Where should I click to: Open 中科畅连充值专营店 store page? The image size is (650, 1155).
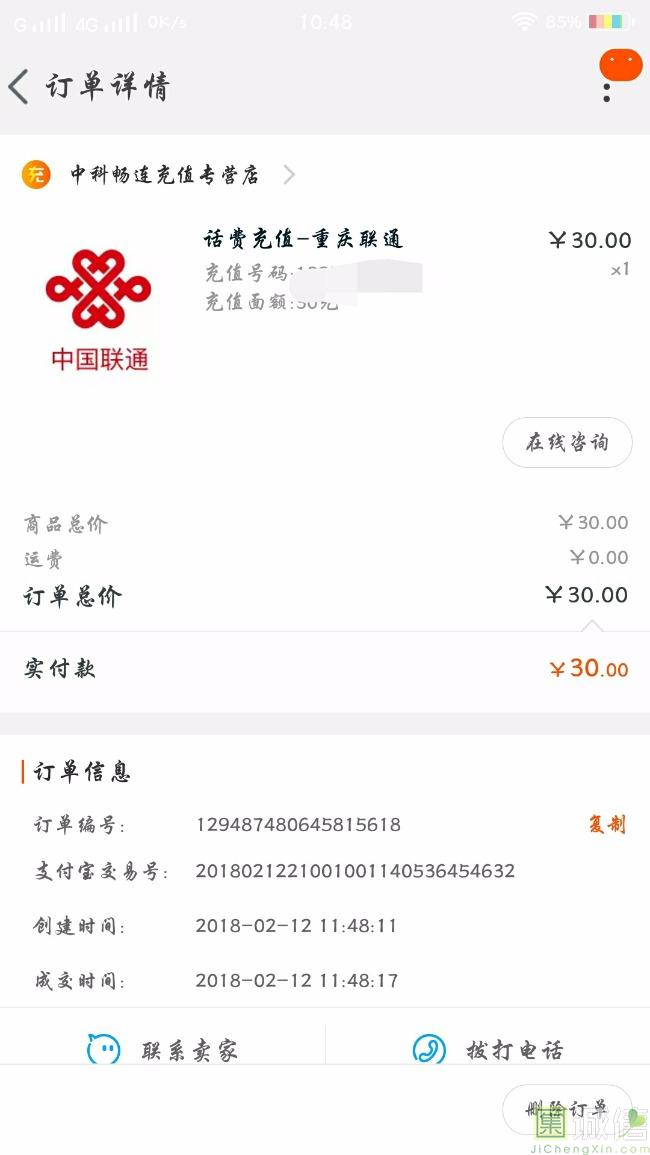(158, 175)
